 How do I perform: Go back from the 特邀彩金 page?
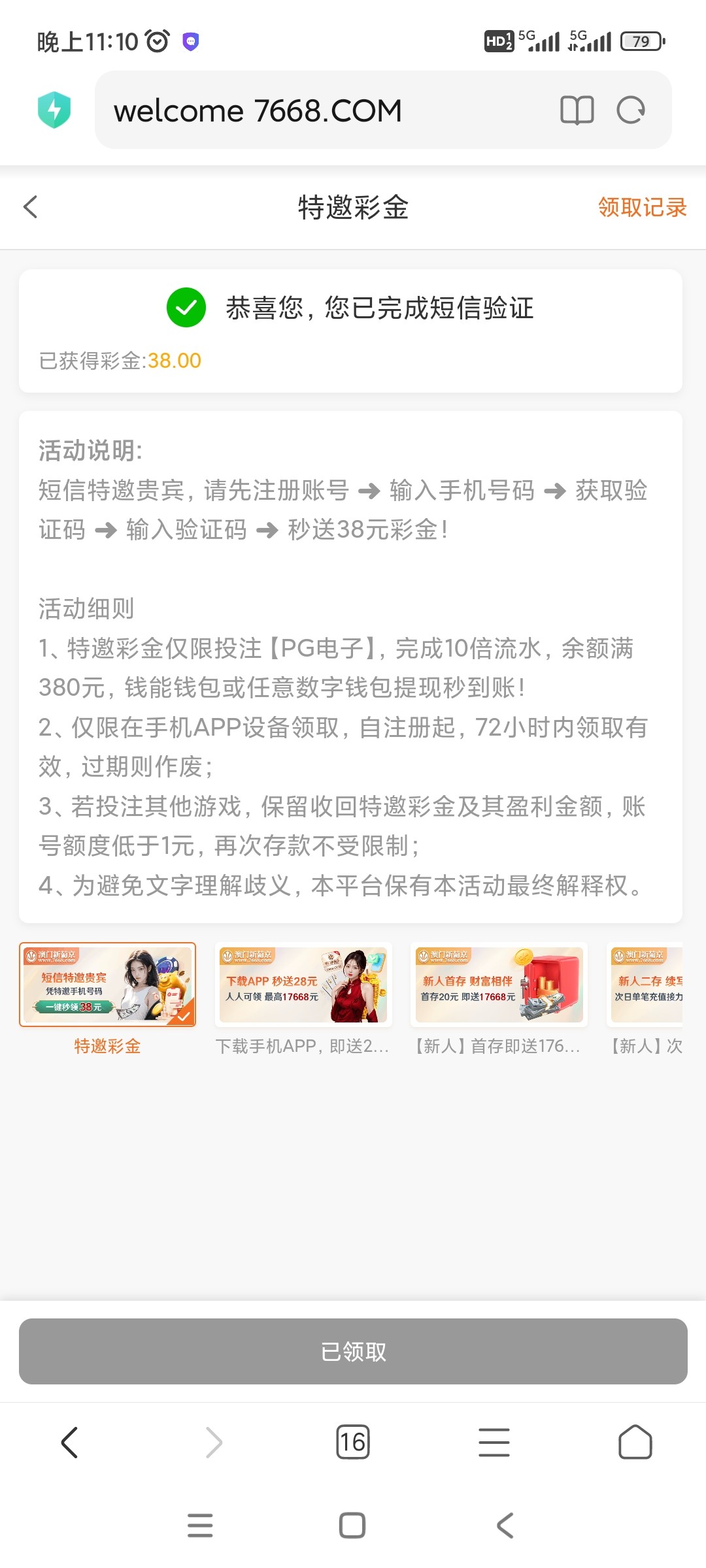(x=31, y=207)
